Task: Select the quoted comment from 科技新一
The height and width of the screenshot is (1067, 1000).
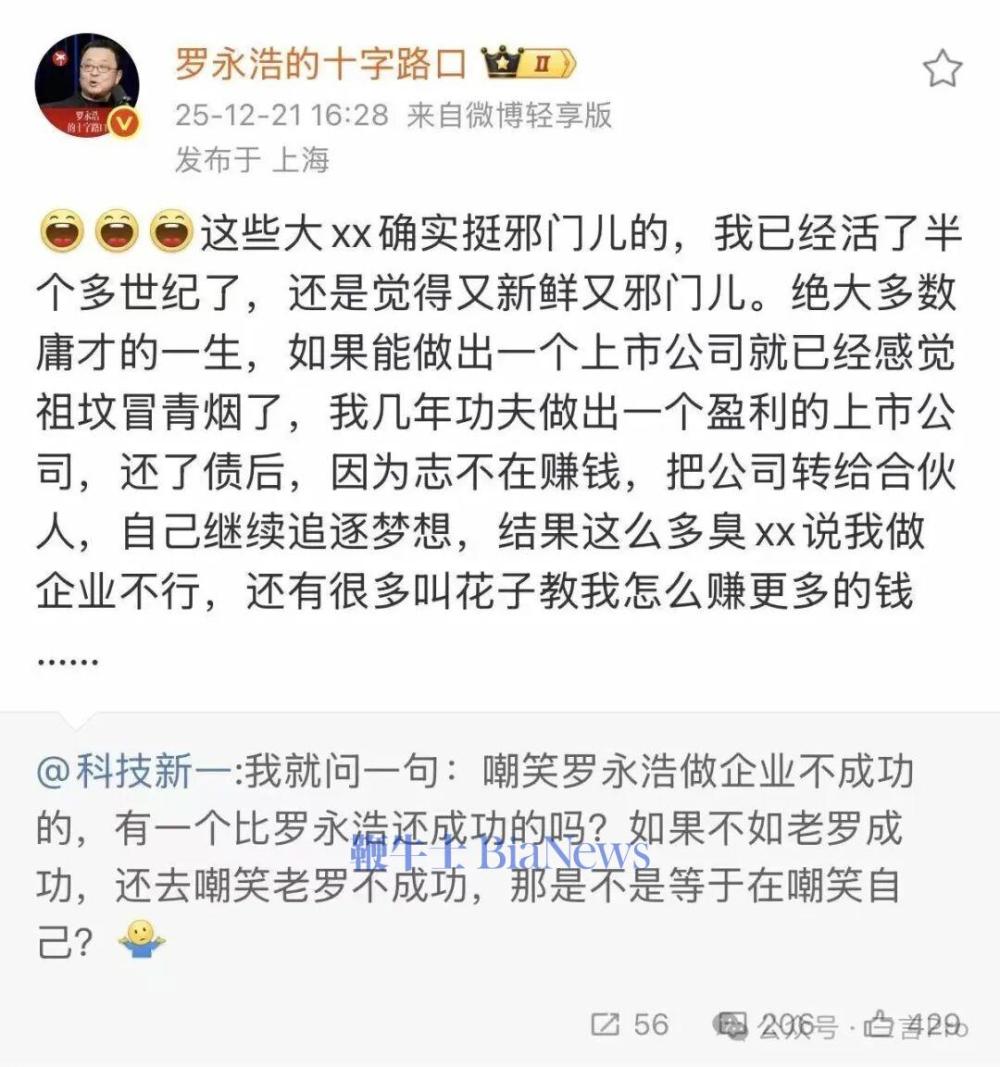Action: click(x=500, y=850)
